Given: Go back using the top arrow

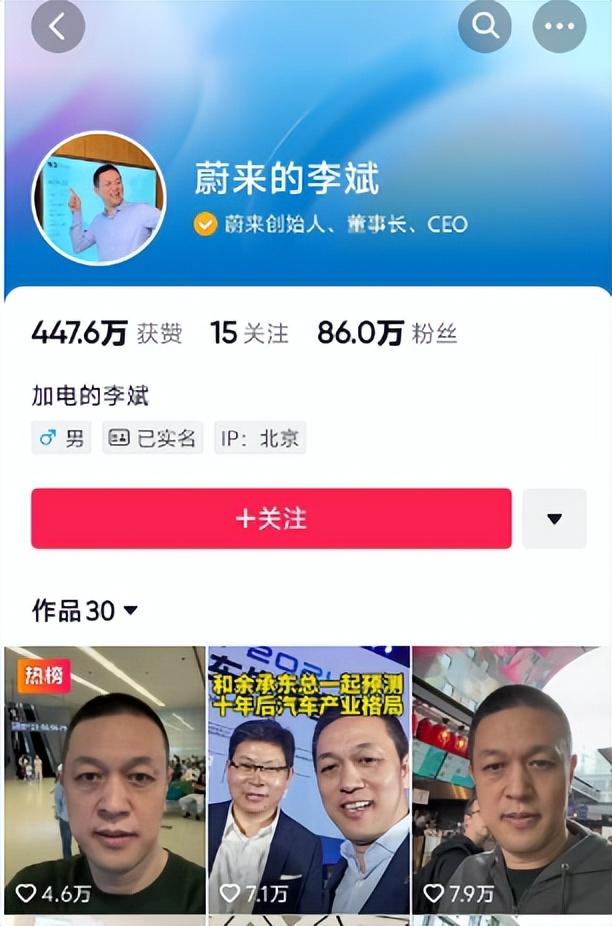Looking at the screenshot, I should pyautogui.click(x=57, y=27).
